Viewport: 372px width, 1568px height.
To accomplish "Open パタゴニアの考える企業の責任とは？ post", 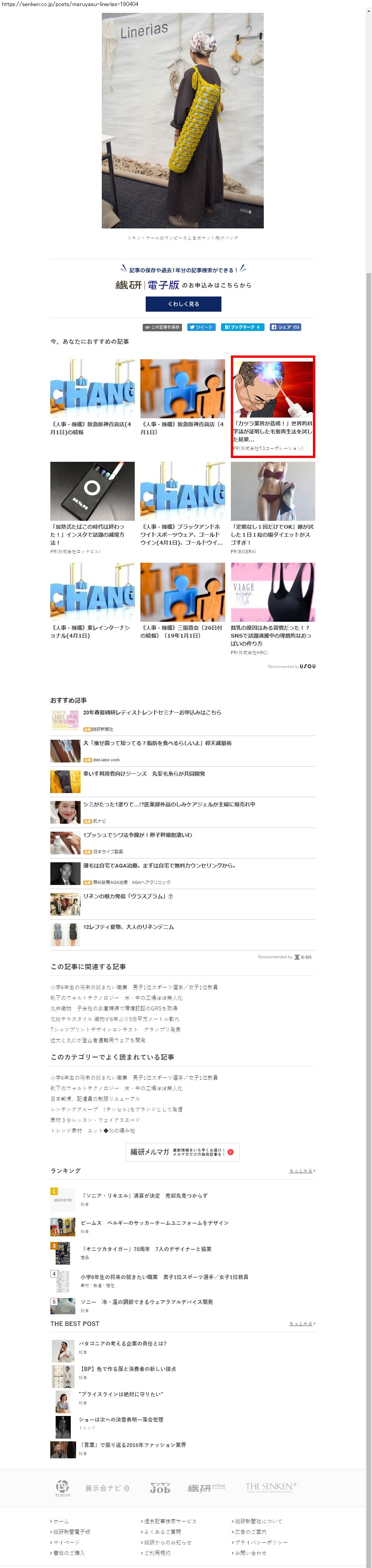I will point(122,1343).
